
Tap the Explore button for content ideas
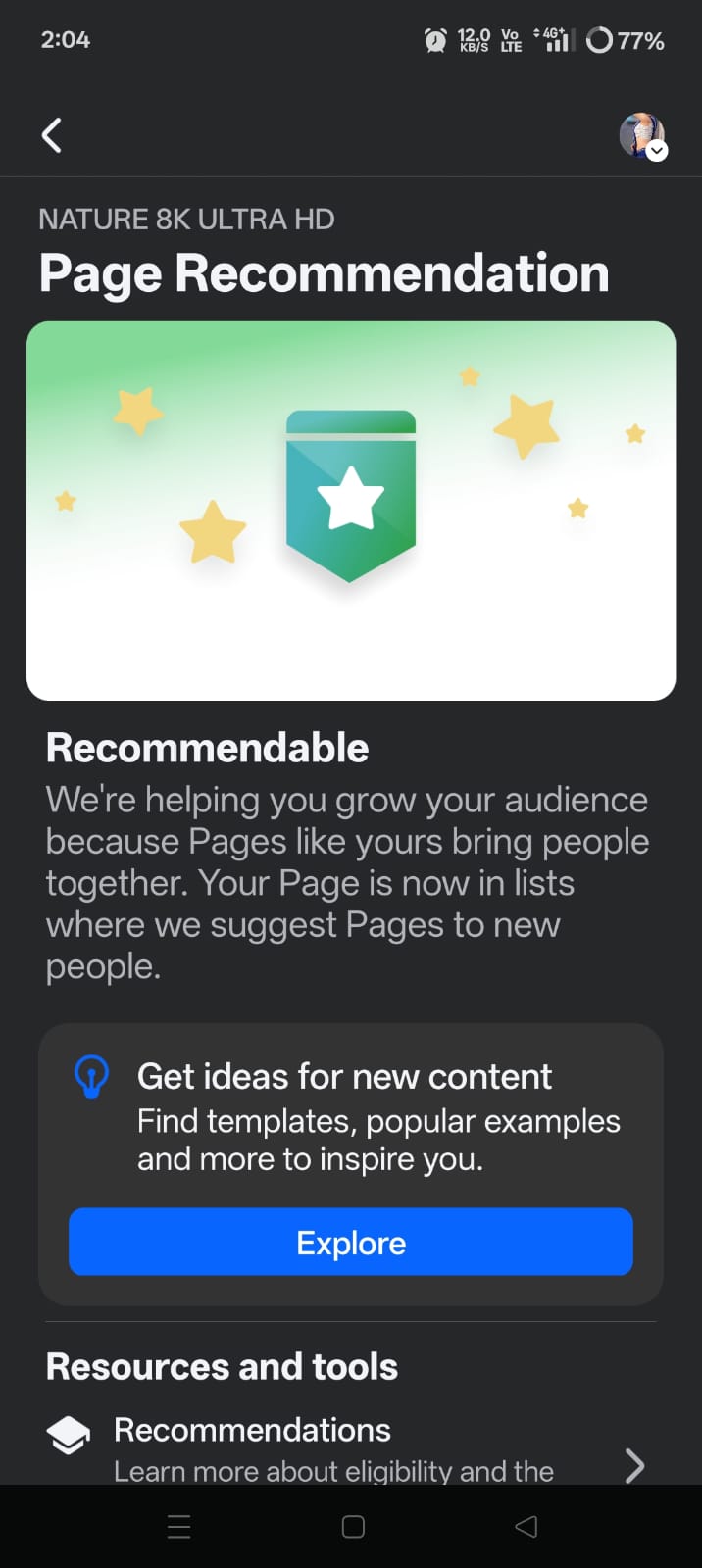(351, 1242)
